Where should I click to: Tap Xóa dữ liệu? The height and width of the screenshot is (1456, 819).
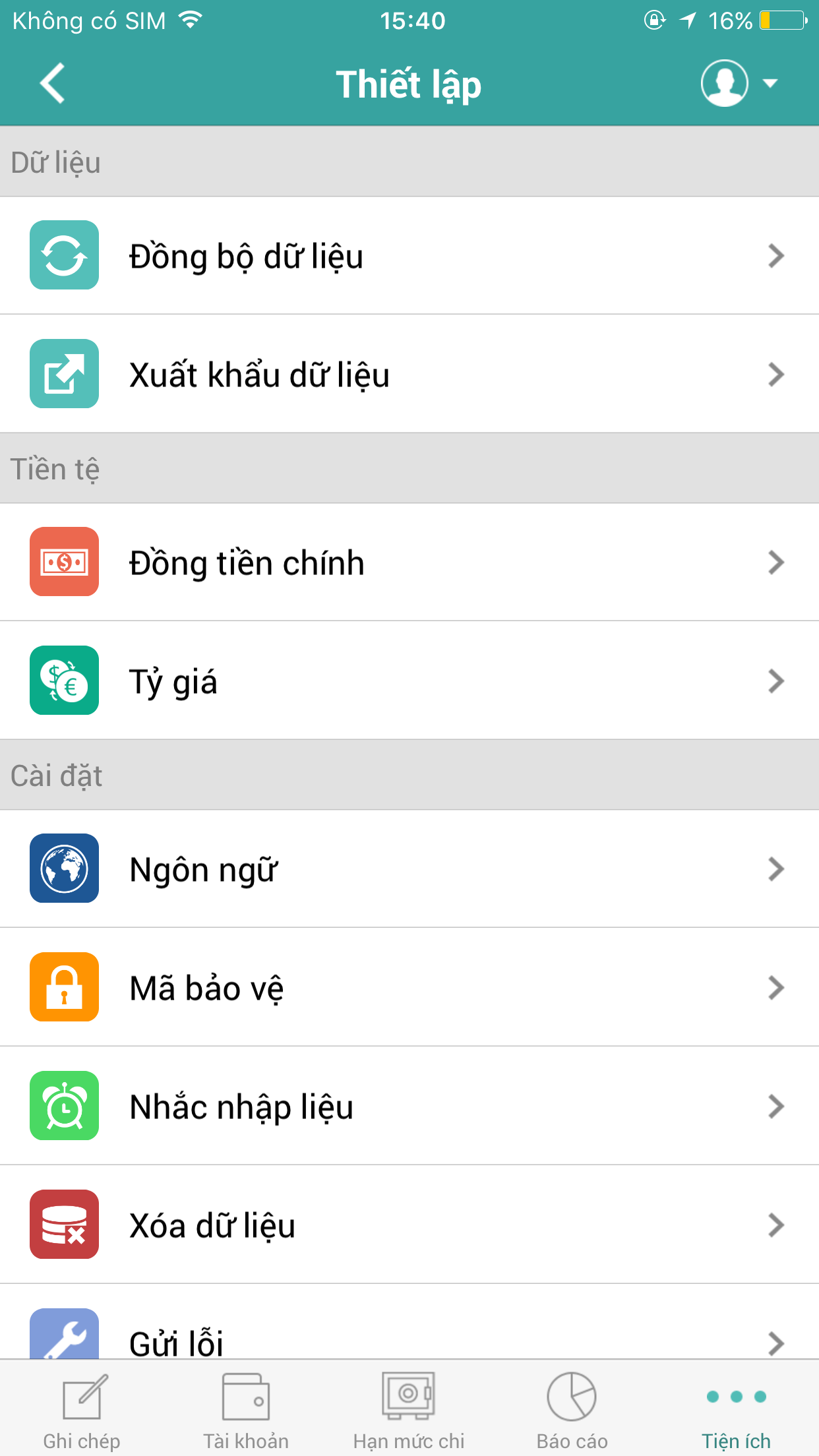tap(409, 1225)
